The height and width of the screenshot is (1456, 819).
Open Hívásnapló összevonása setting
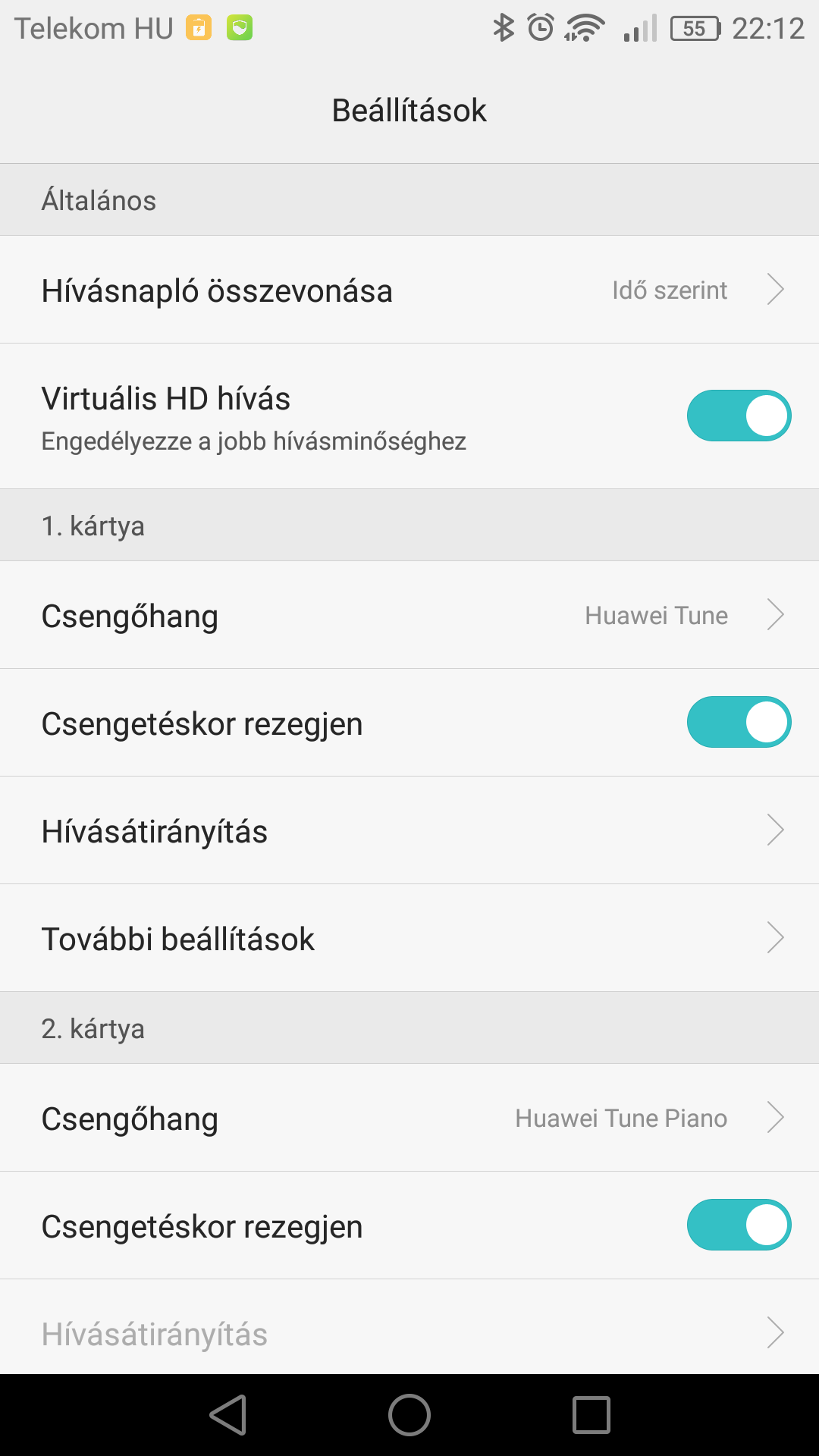[409, 290]
